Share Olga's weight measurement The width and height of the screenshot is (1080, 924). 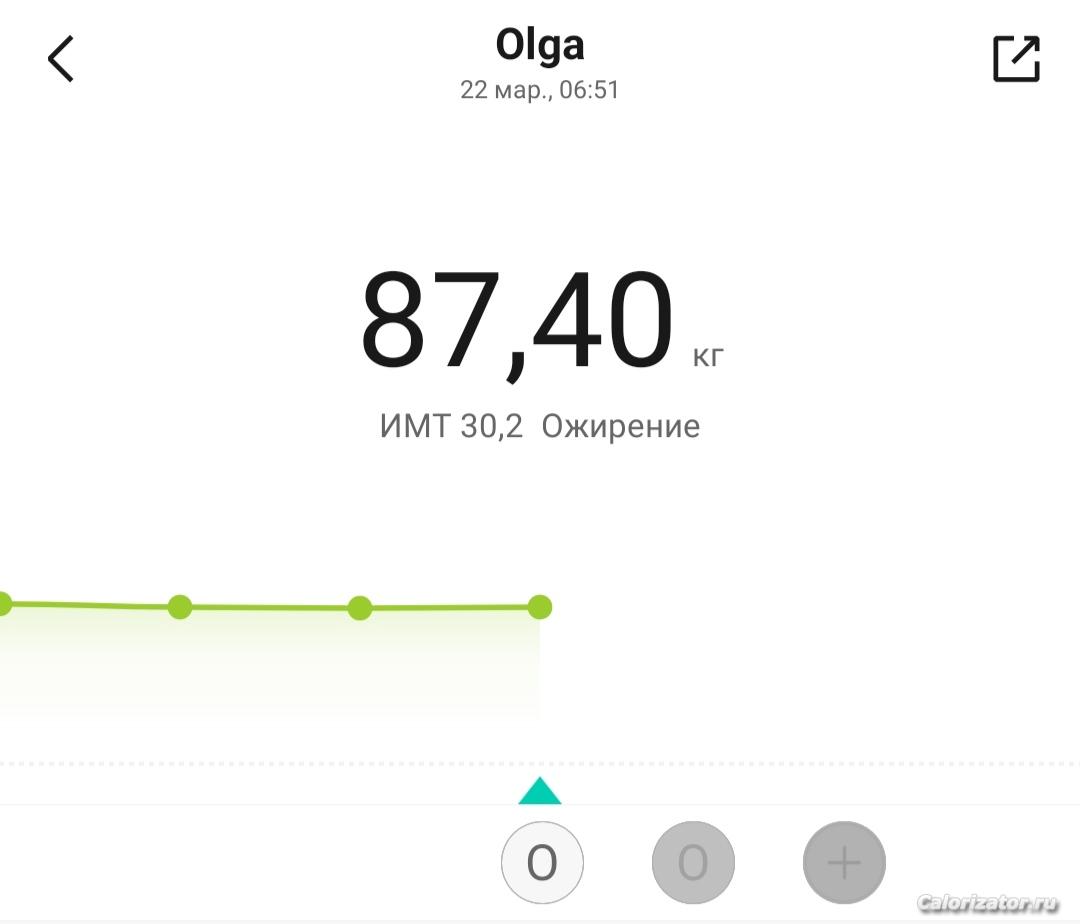point(1016,59)
